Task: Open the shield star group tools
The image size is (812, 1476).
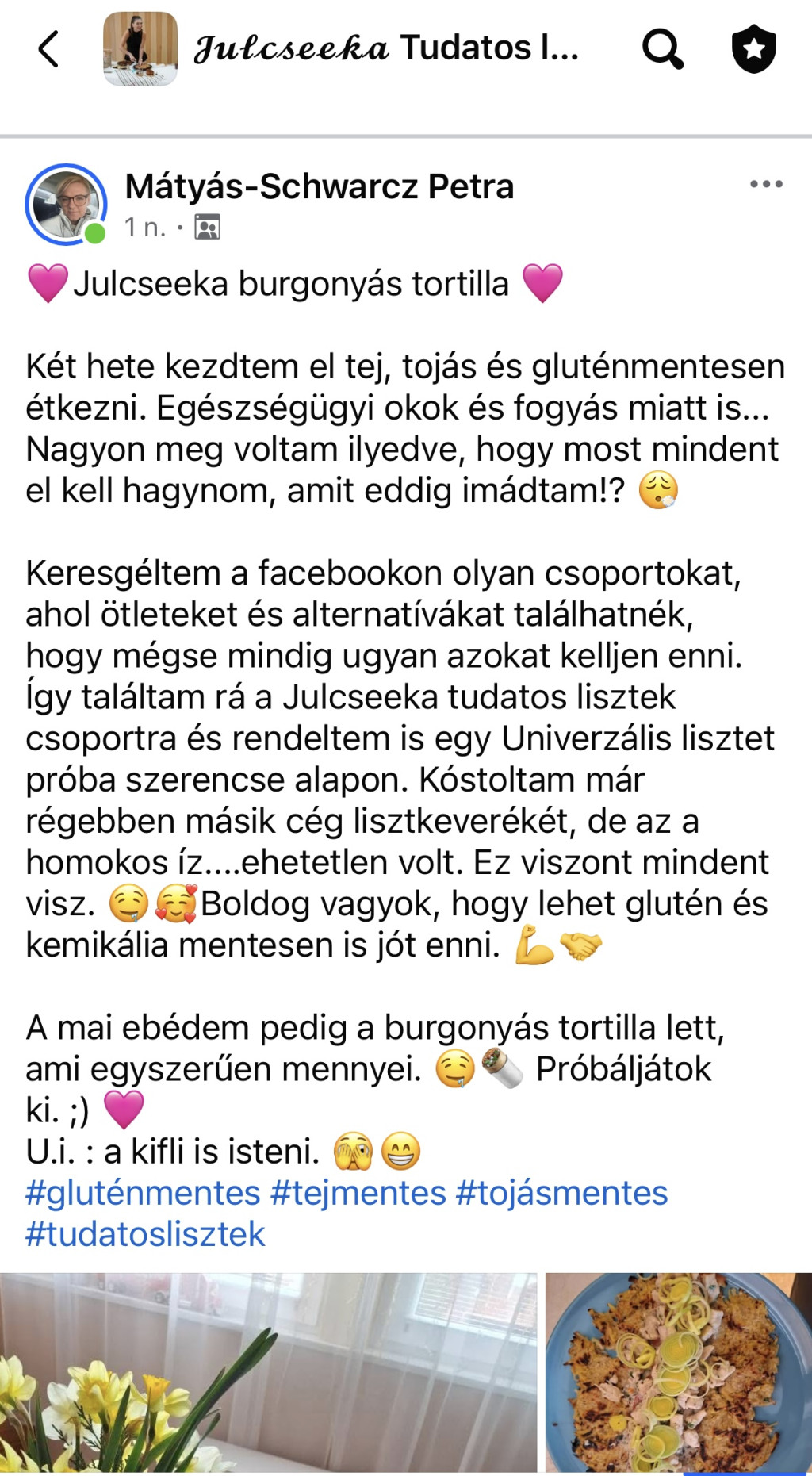Action: click(x=753, y=49)
